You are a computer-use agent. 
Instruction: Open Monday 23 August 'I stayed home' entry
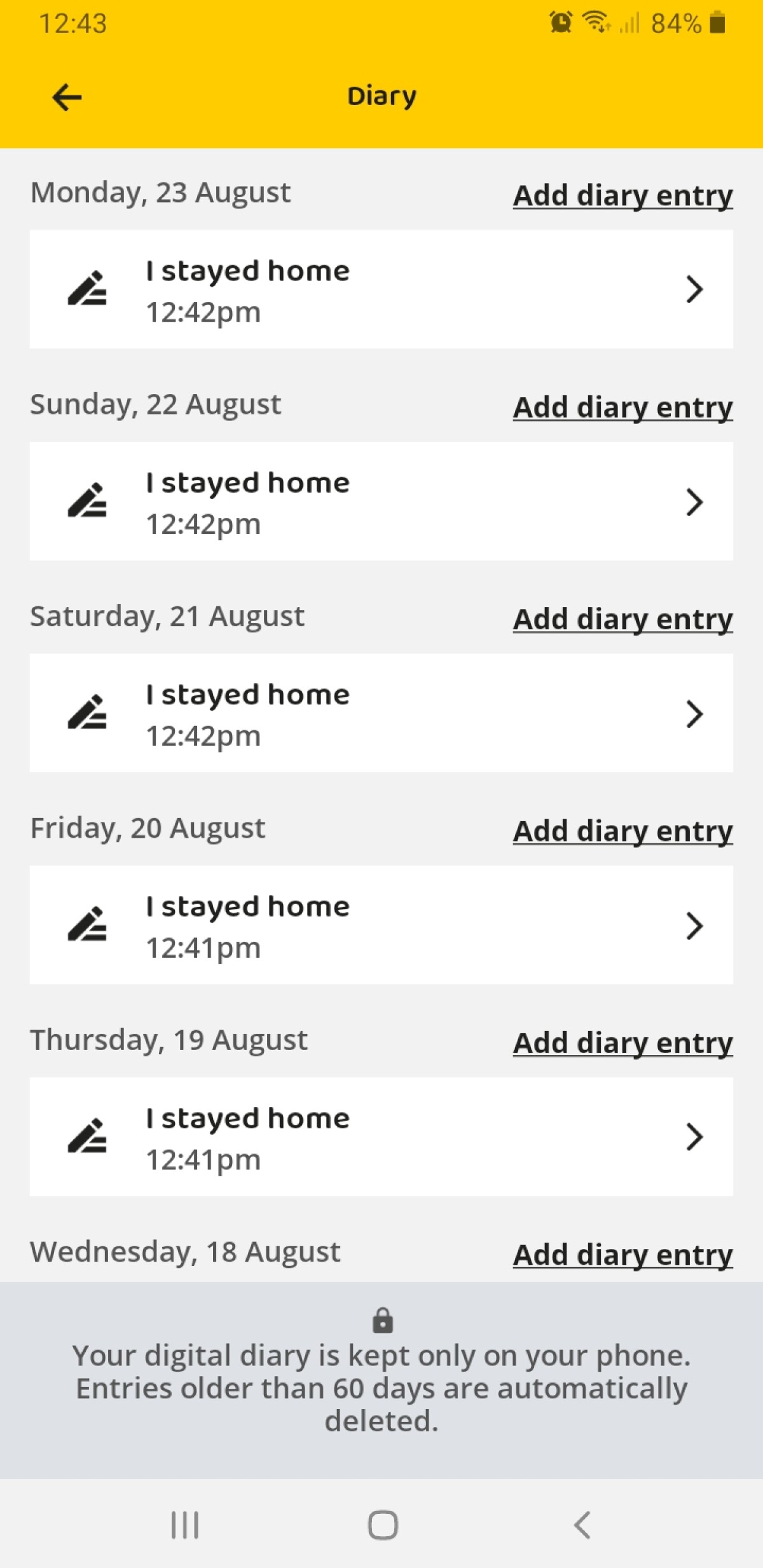(x=381, y=290)
